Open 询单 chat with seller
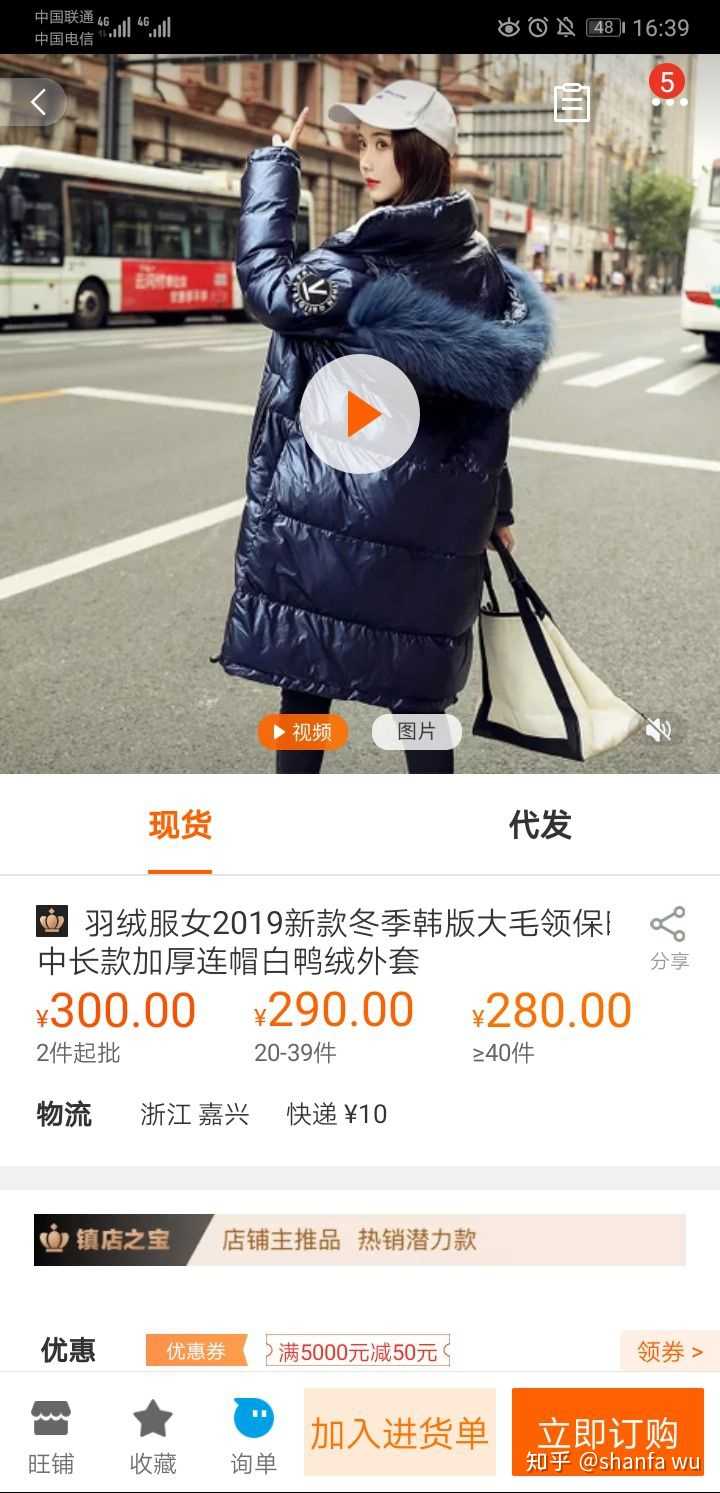 point(253,1436)
